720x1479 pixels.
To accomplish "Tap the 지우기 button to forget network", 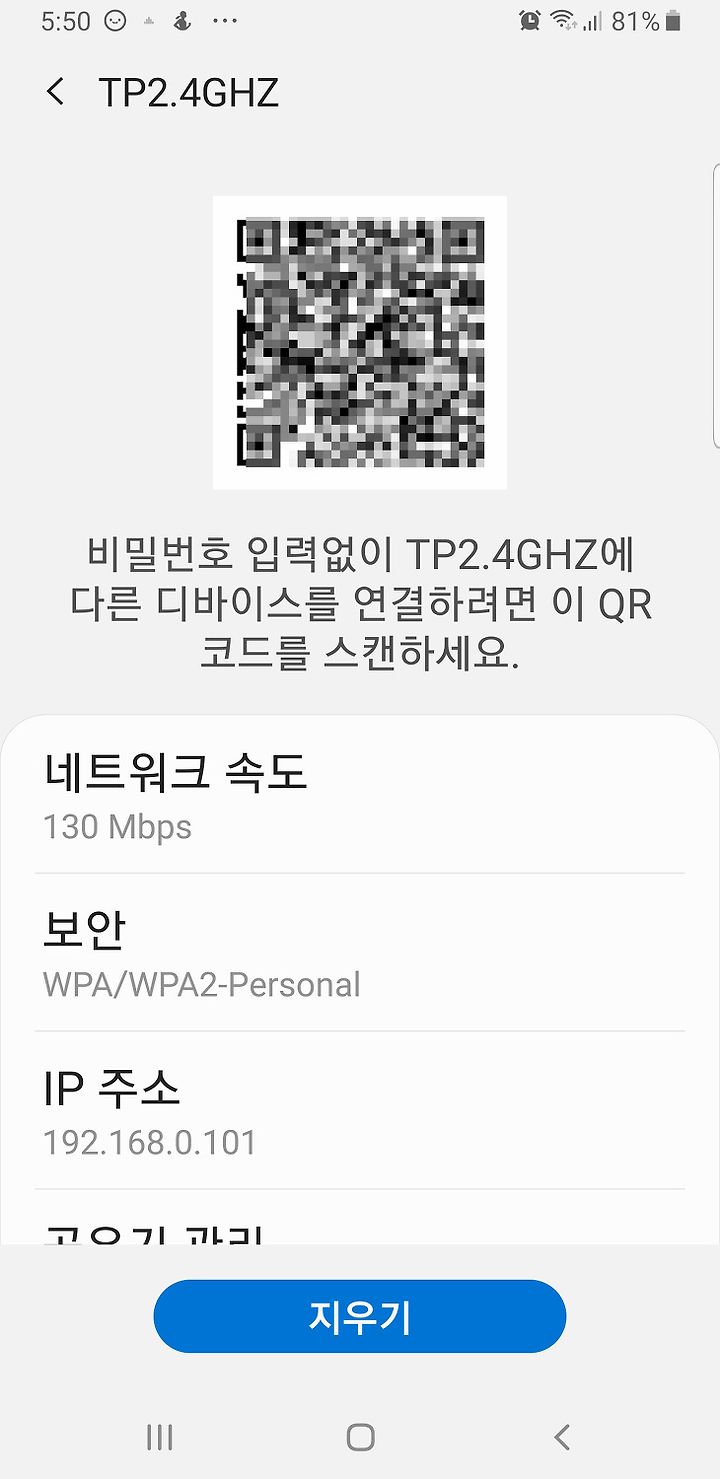I will pos(360,1316).
